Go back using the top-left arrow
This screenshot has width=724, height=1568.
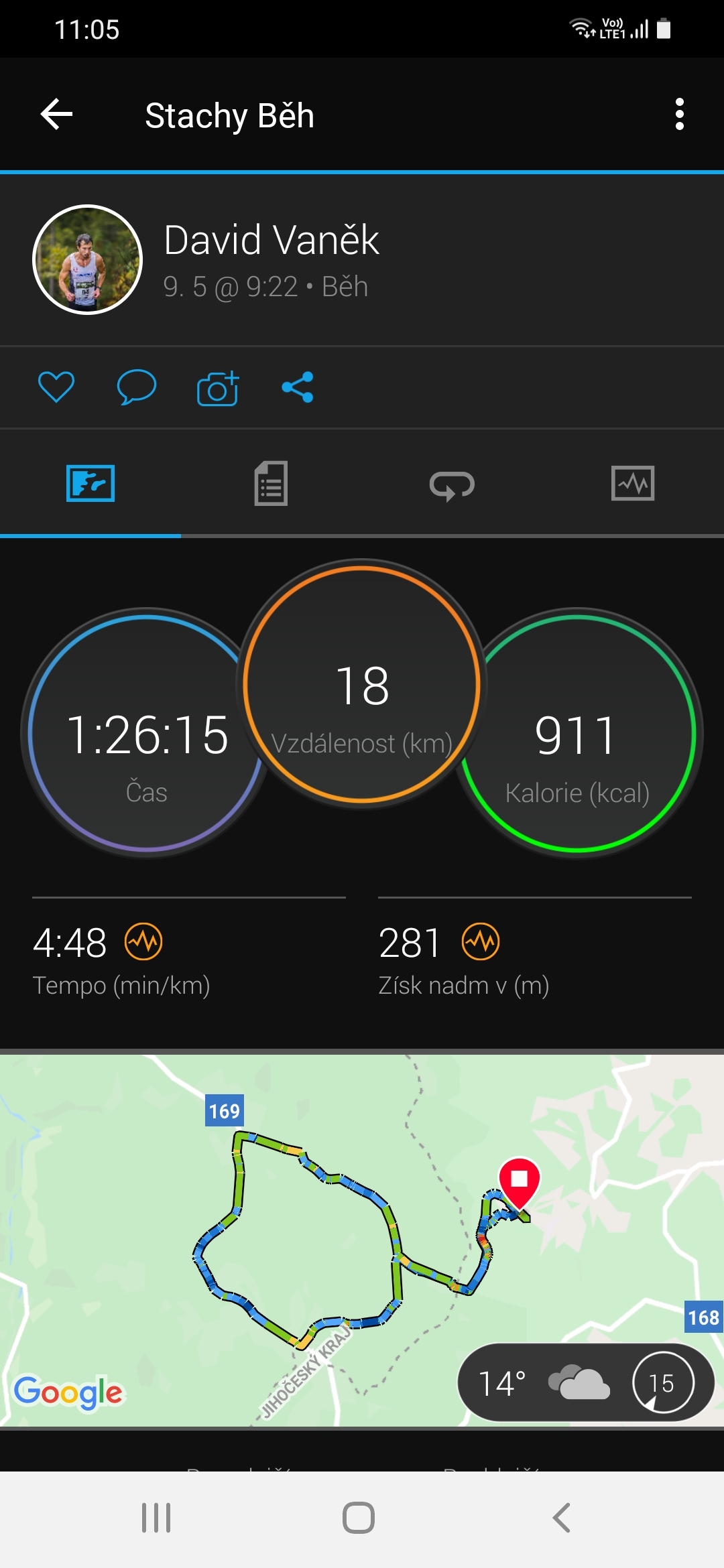56,115
